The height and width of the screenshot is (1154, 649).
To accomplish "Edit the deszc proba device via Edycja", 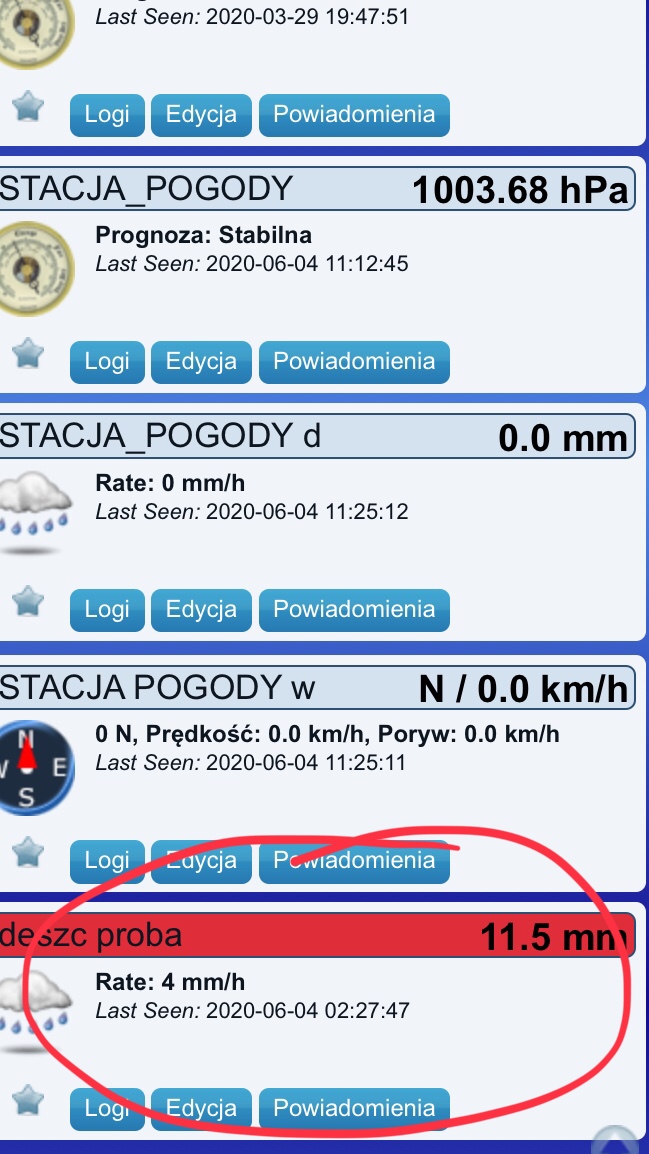I will point(201,1109).
